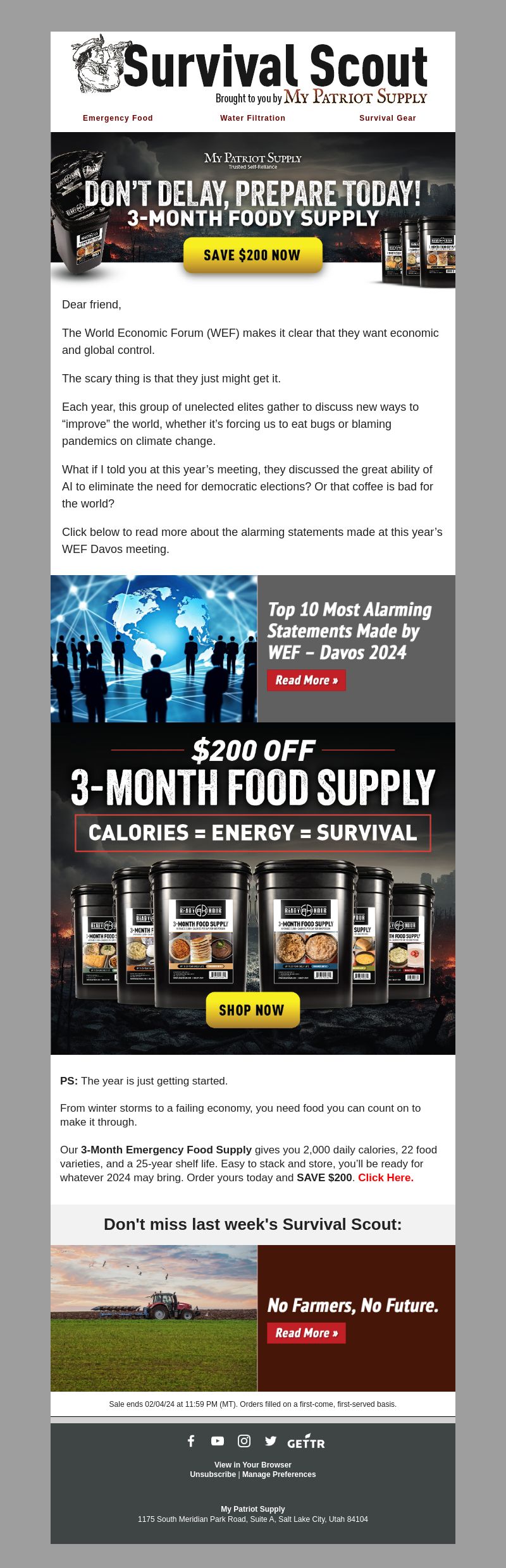This screenshot has width=506, height=1568.
Task: Open the Twitter icon
Action: [x=271, y=1440]
